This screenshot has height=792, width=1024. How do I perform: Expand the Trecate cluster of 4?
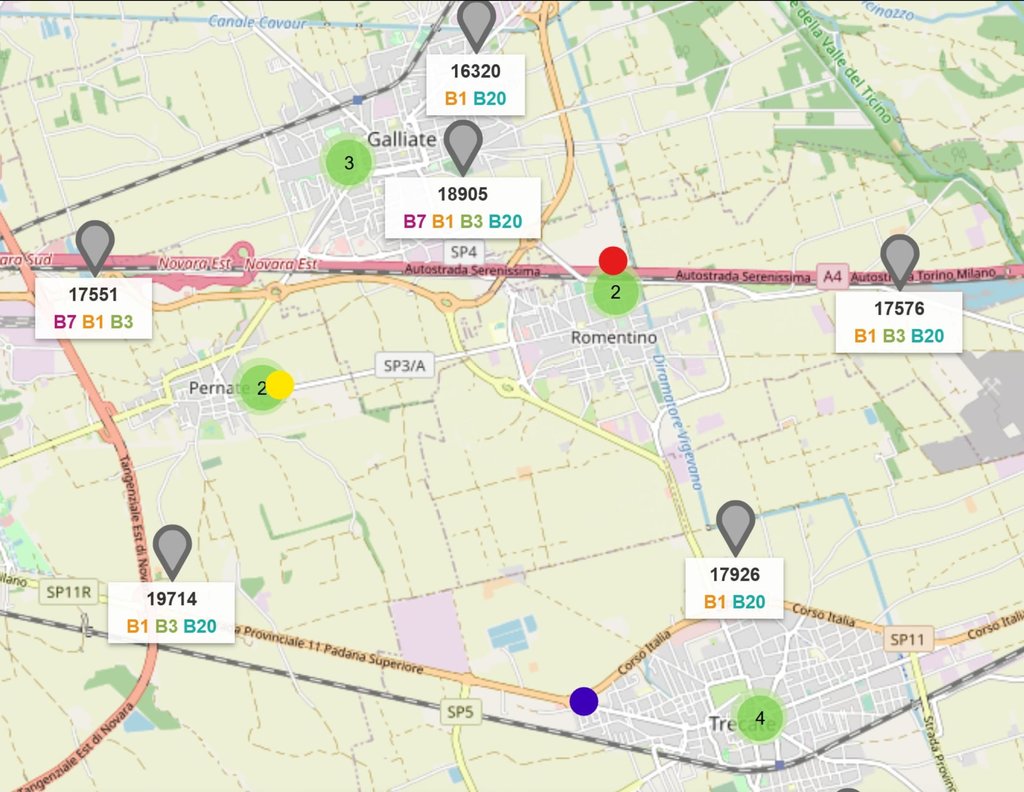coord(760,717)
